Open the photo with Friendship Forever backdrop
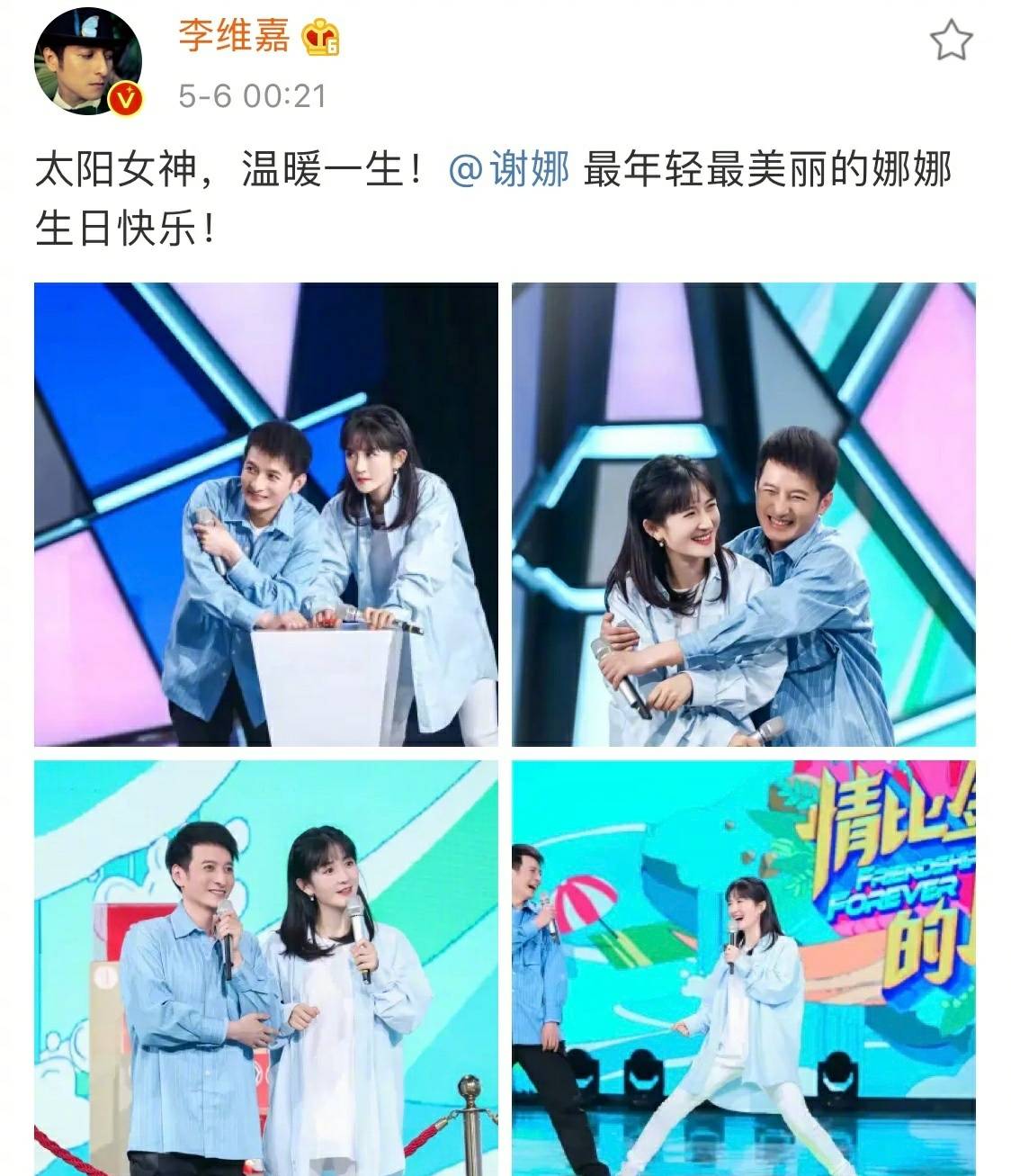 pos(743,967)
